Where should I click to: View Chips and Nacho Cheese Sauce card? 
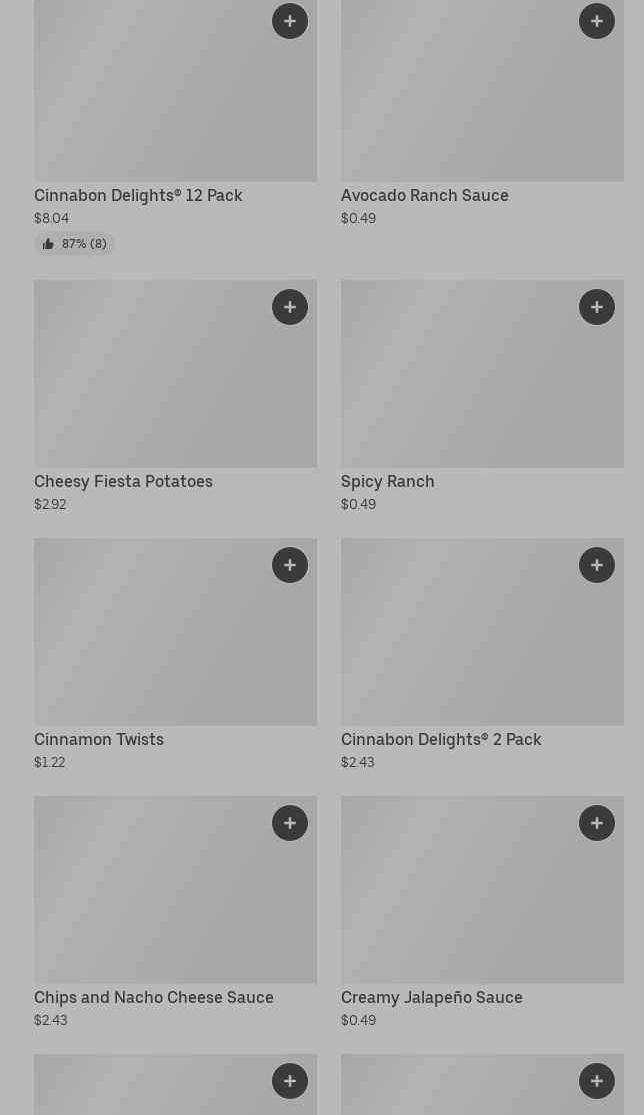(176, 912)
